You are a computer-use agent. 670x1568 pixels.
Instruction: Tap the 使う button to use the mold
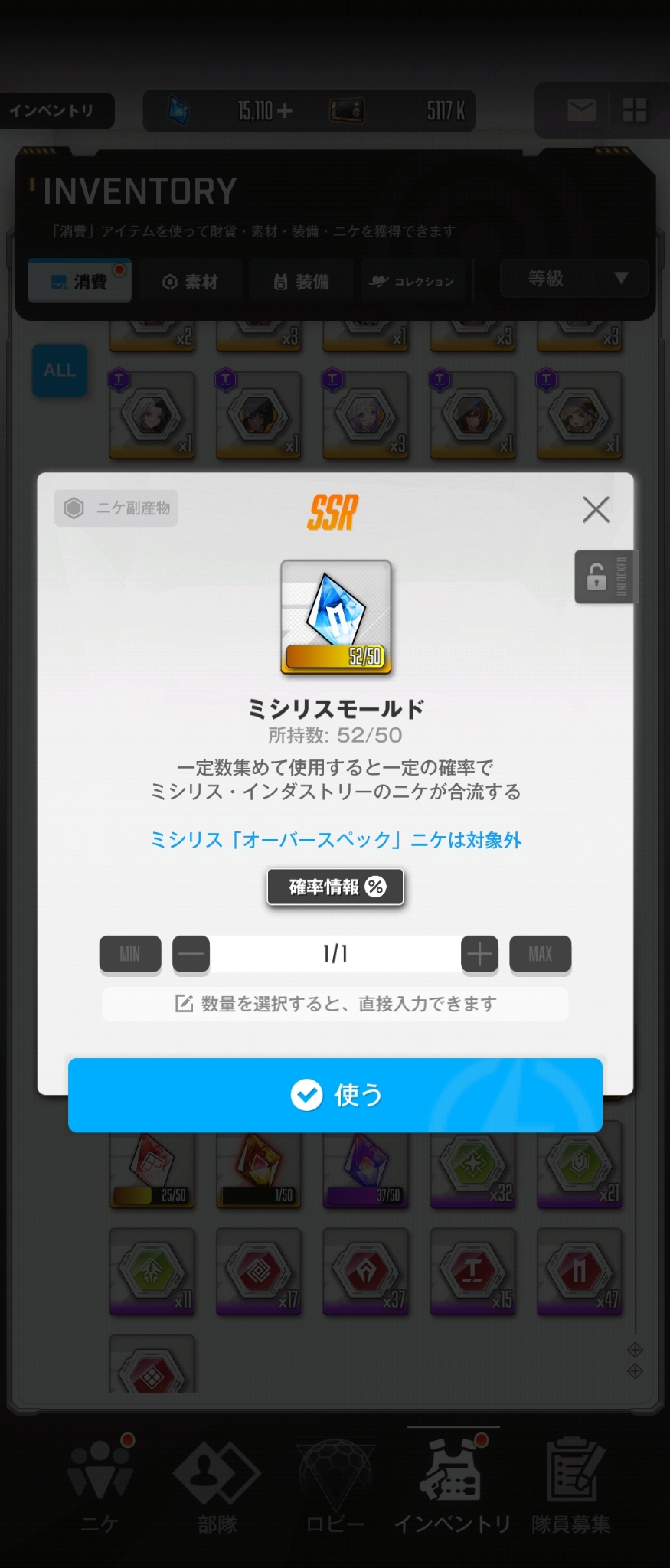[335, 1095]
